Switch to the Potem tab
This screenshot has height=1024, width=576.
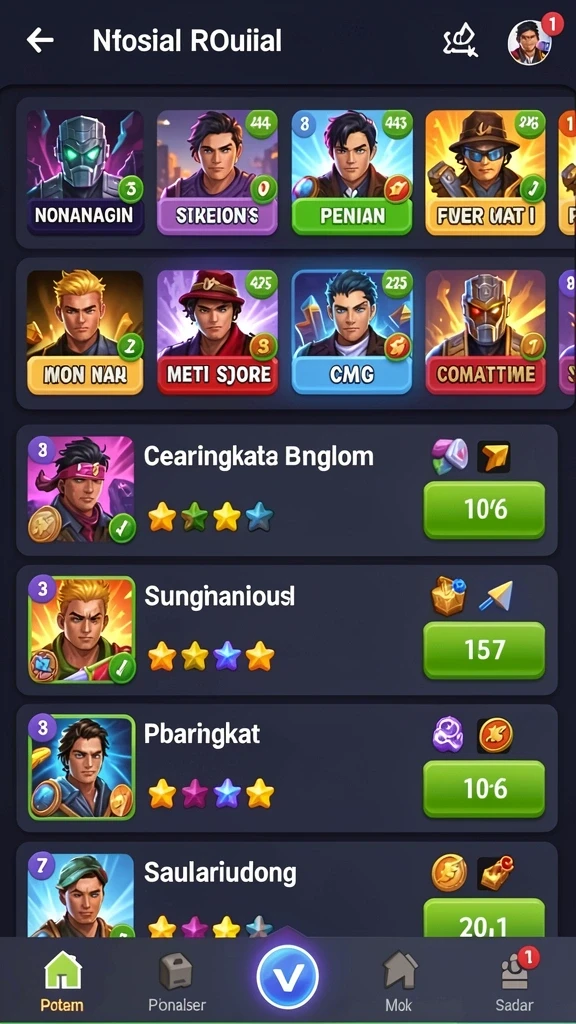pos(63,982)
